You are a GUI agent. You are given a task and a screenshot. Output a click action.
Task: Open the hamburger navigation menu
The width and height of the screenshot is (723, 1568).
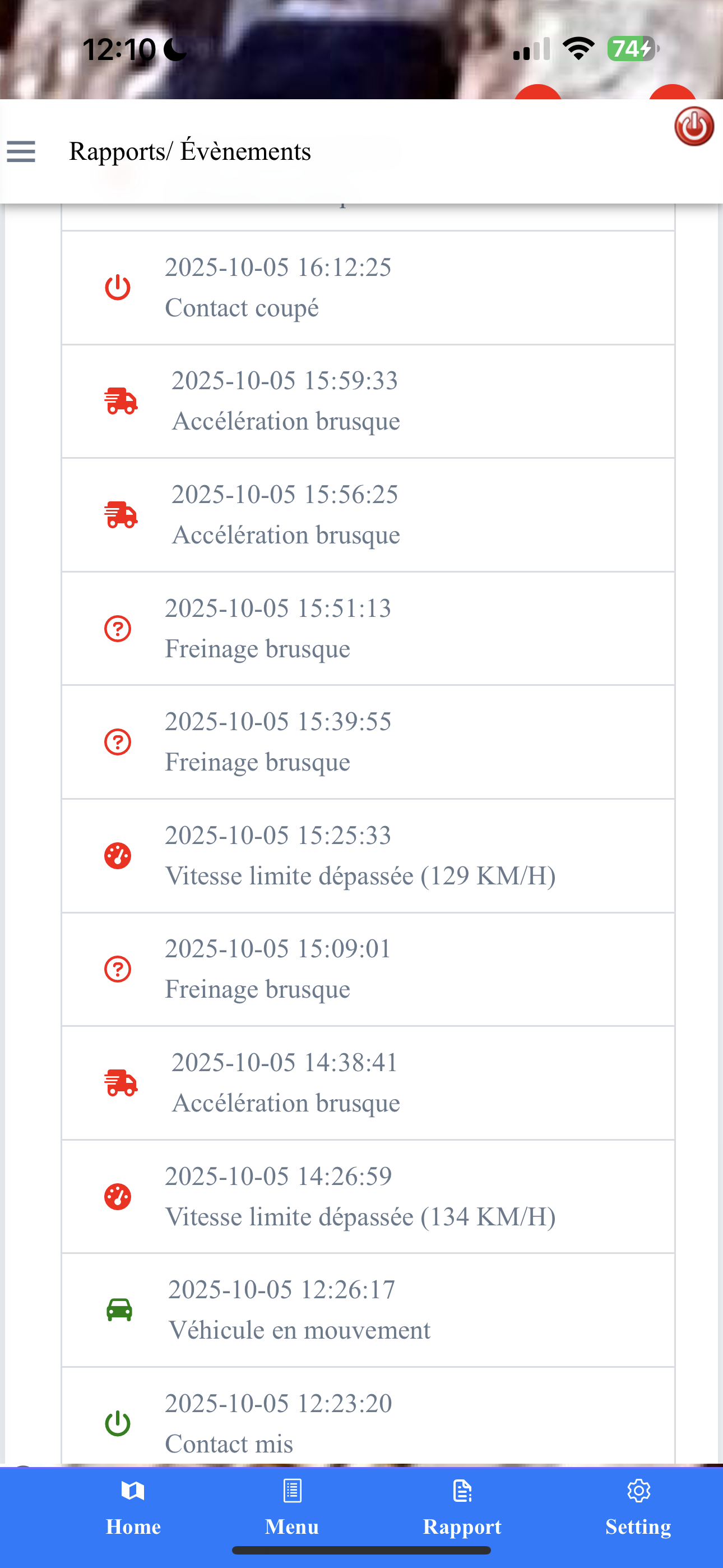point(21,151)
